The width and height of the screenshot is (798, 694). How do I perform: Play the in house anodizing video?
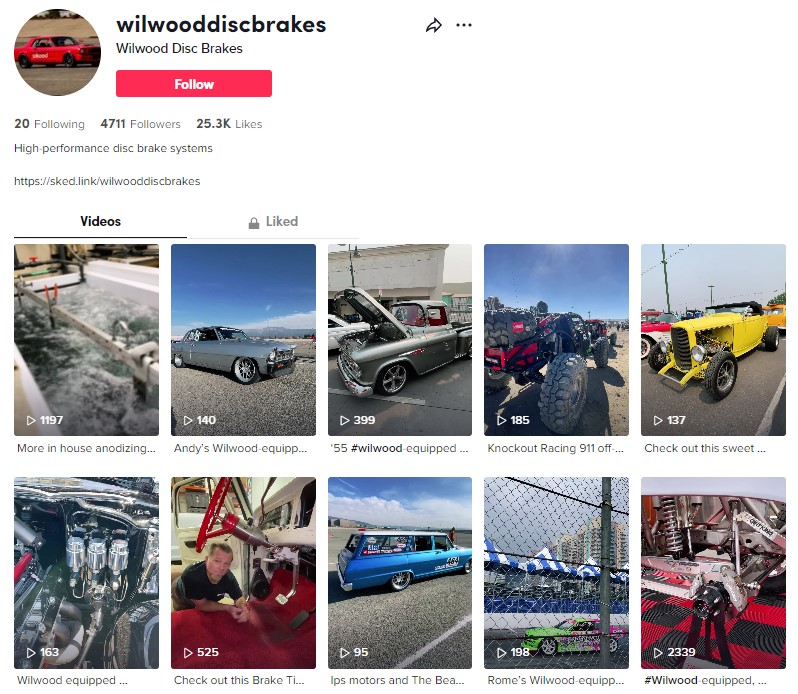click(x=86, y=339)
